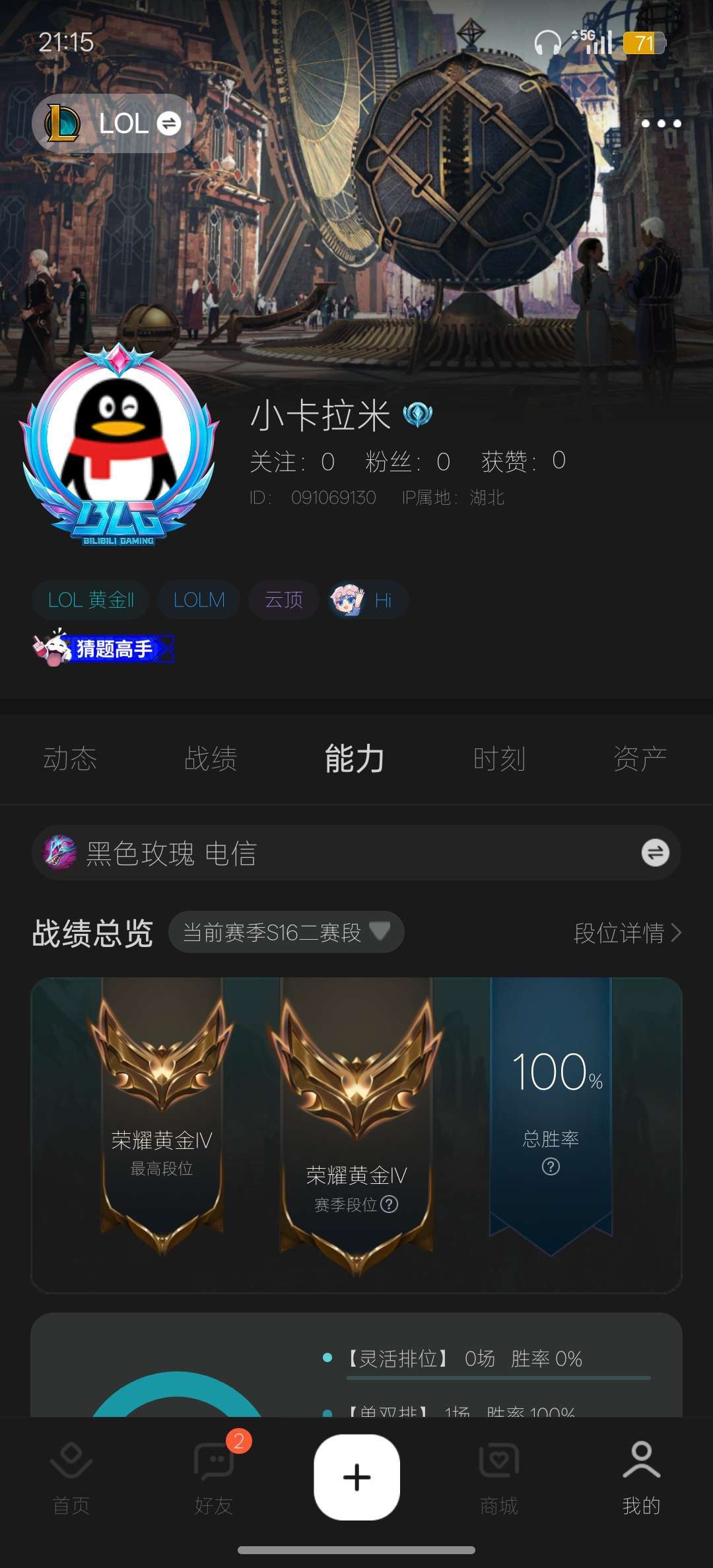Go to the 首页 home tab
Image resolution: width=713 pixels, height=1568 pixels.
point(71,1478)
